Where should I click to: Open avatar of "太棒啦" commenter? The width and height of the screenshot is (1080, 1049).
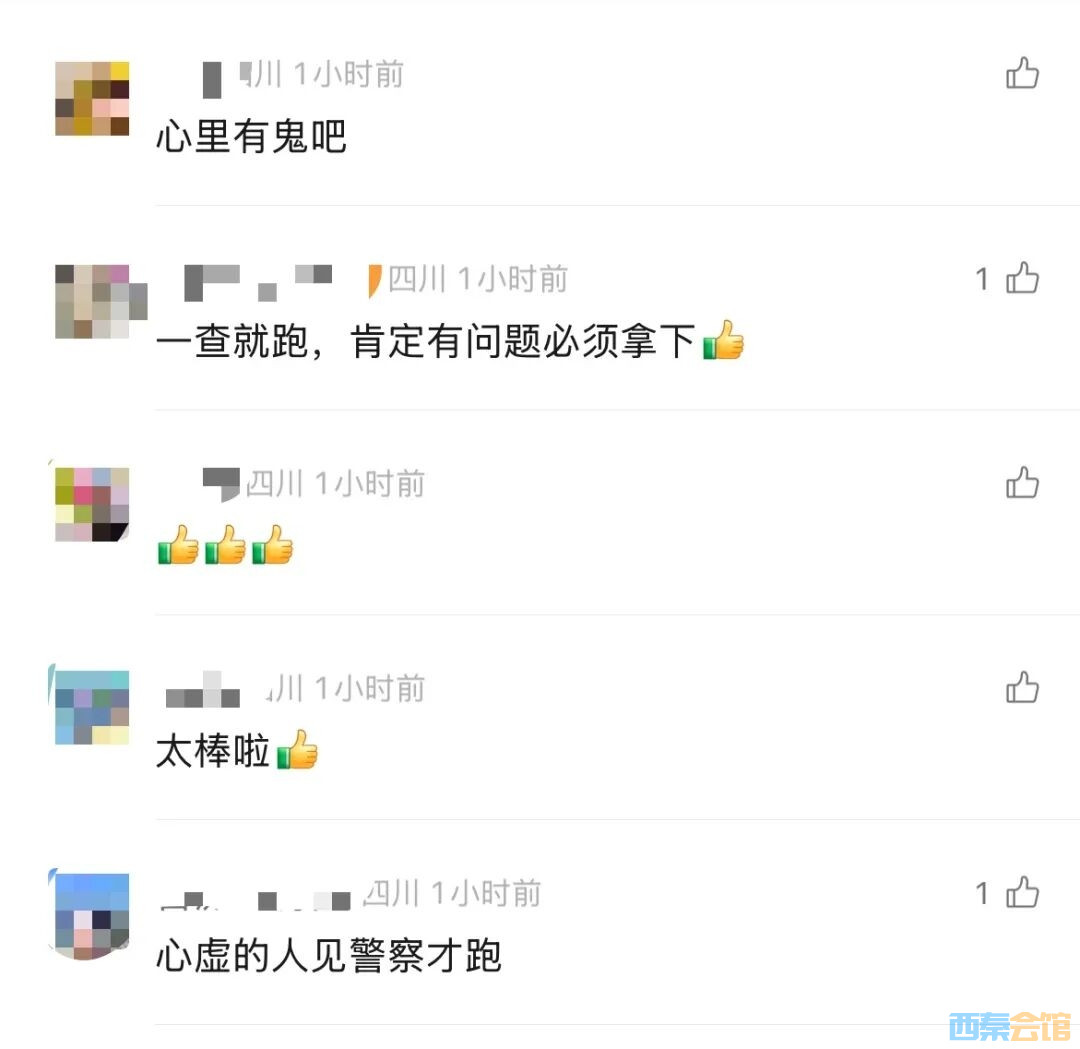[91, 708]
